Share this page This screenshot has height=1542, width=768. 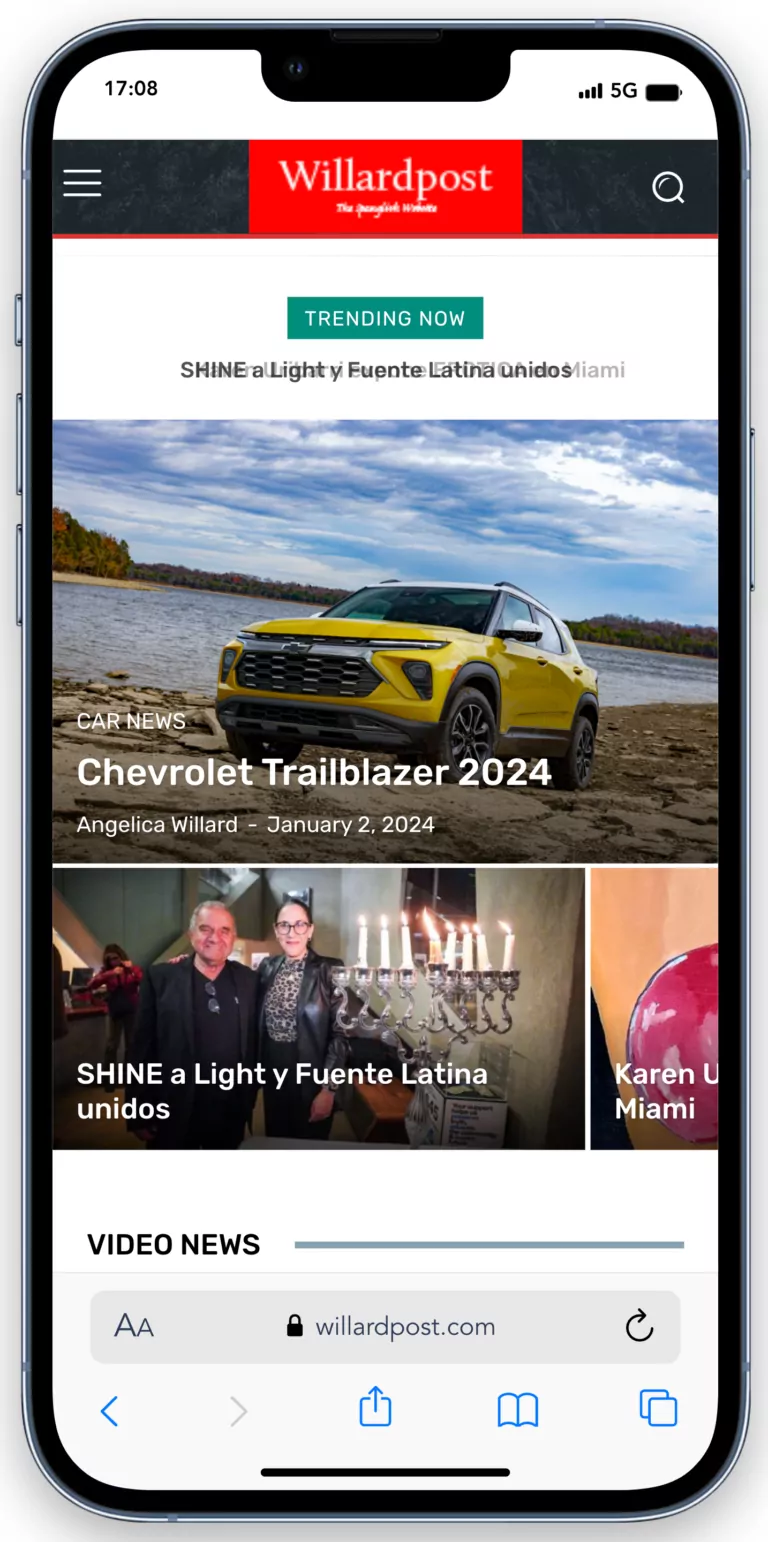(x=375, y=1407)
